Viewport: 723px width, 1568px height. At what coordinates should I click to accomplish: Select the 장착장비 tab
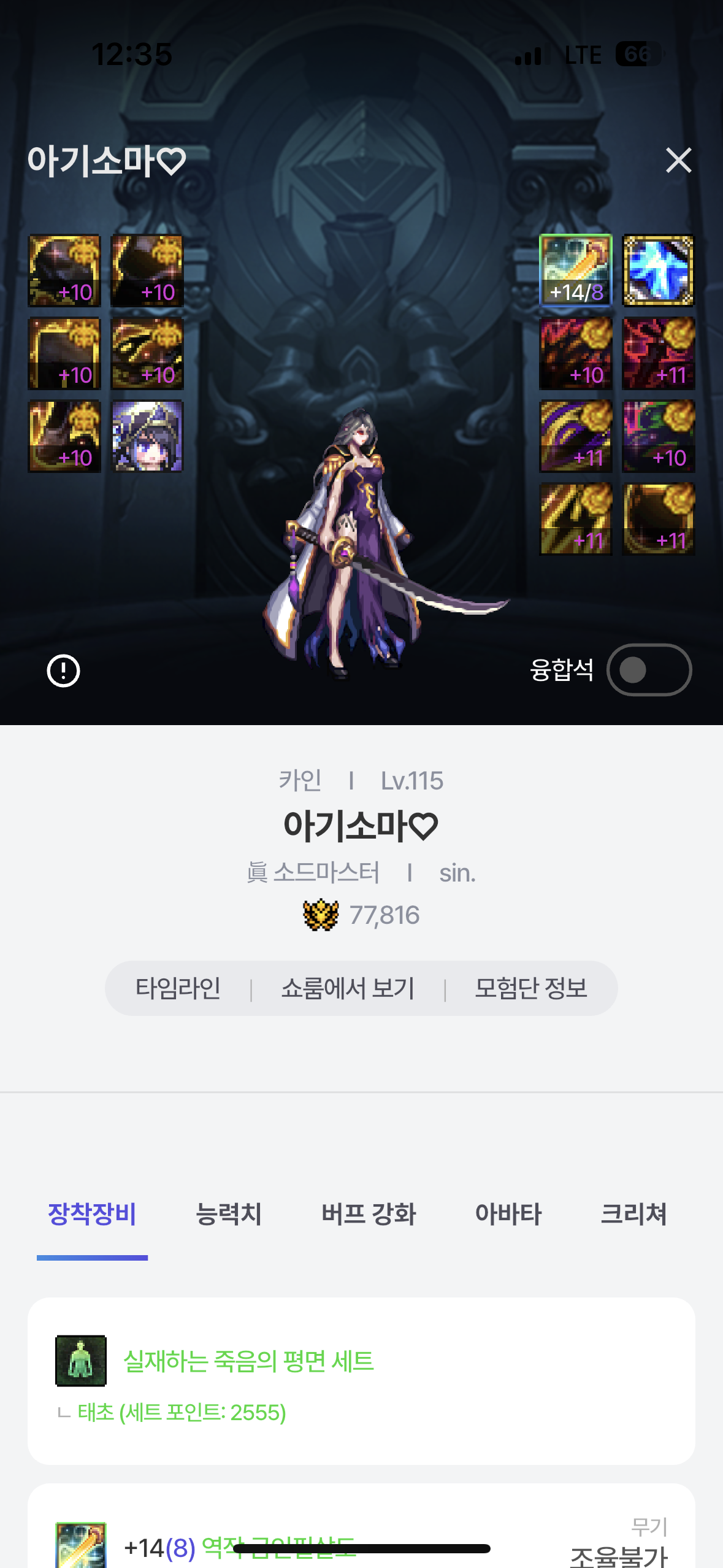[x=92, y=1214]
